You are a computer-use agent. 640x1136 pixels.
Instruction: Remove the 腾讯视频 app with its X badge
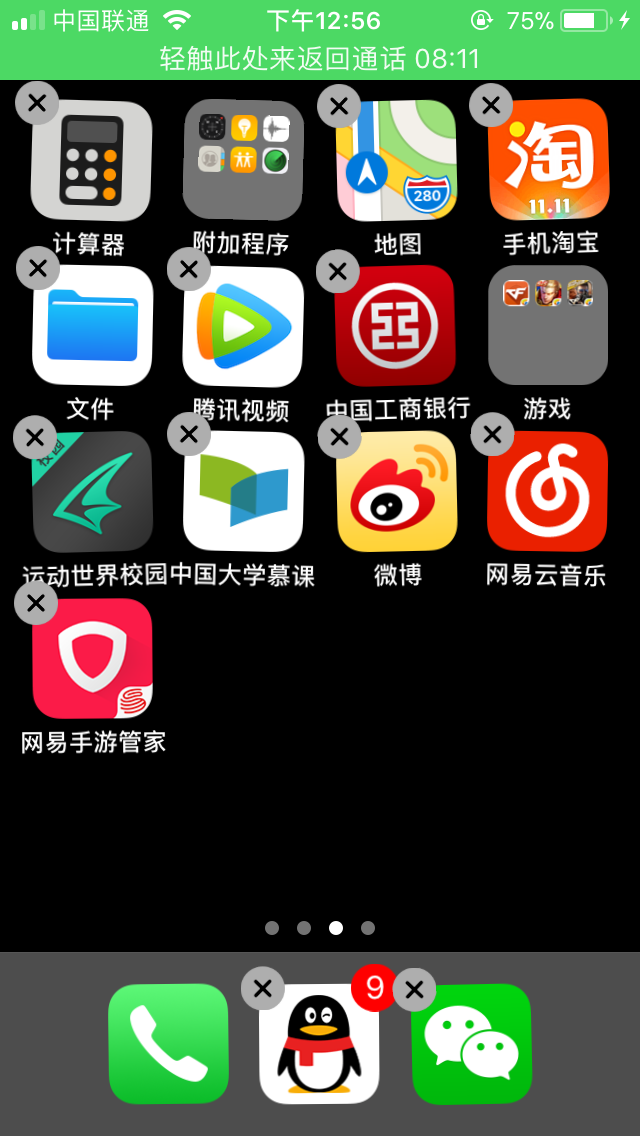(188, 268)
